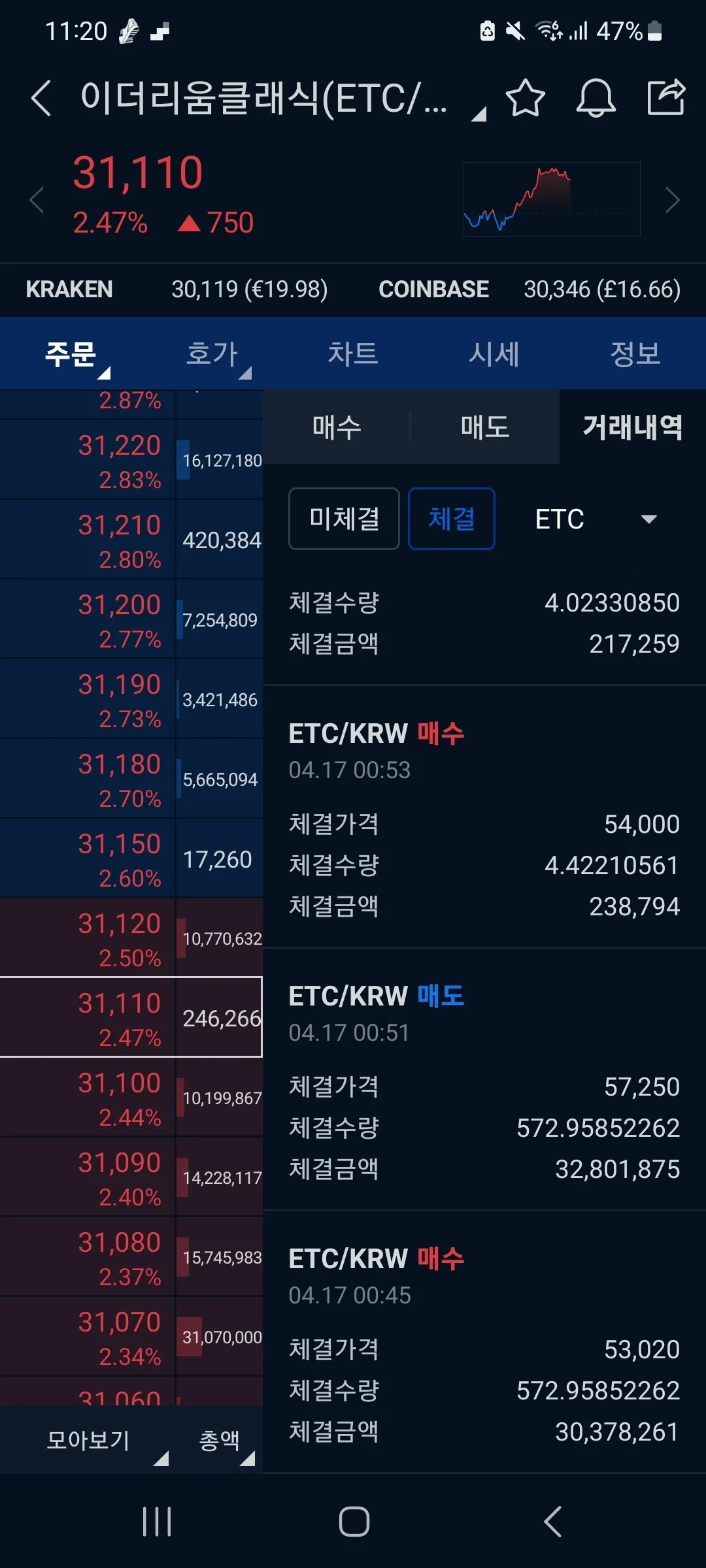The height and width of the screenshot is (1568, 706).
Task: Open the 모아보기 options
Action: [89, 1439]
